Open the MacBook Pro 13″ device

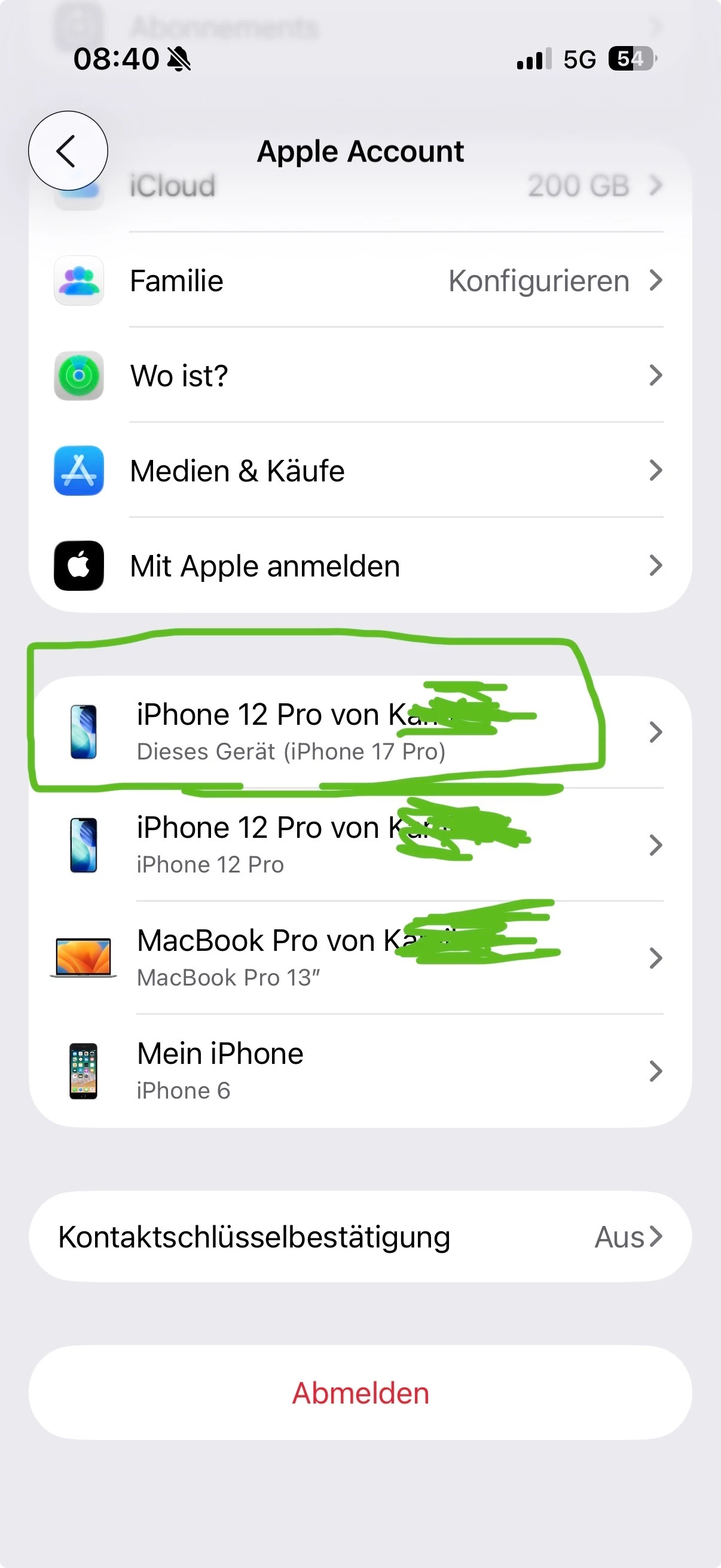click(x=359, y=957)
